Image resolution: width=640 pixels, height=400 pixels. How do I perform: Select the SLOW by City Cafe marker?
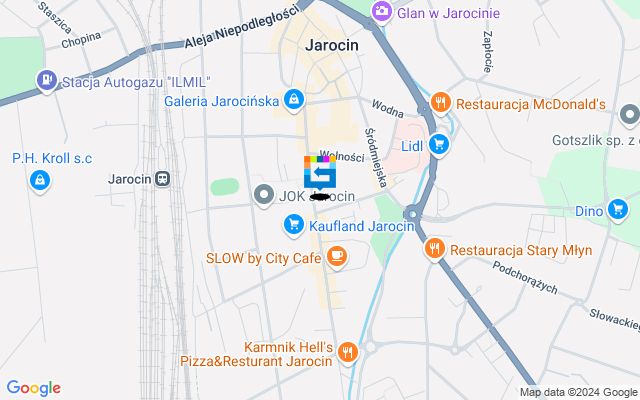337,258
